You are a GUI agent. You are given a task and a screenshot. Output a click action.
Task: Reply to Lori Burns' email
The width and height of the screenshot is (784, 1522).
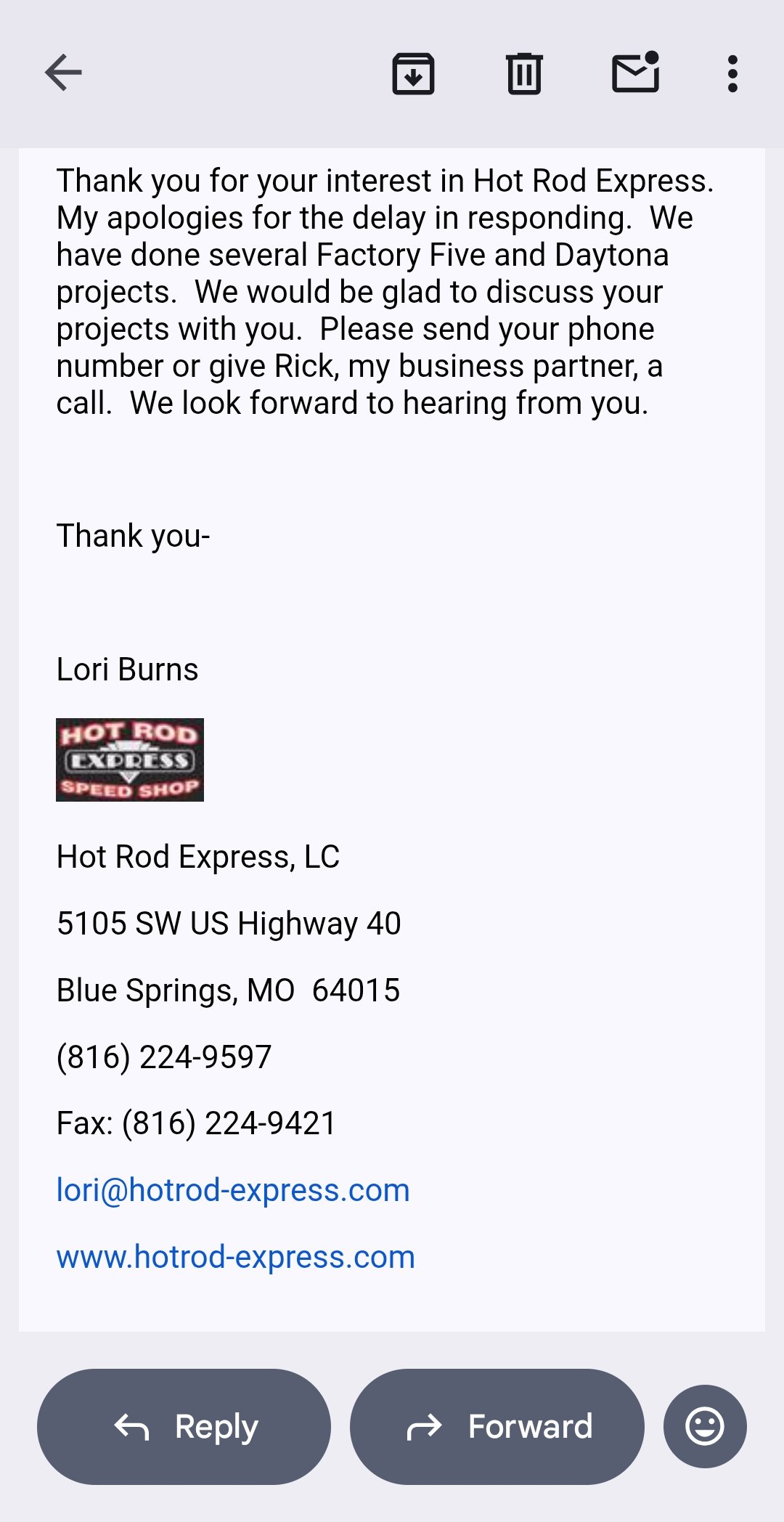[x=184, y=1427]
